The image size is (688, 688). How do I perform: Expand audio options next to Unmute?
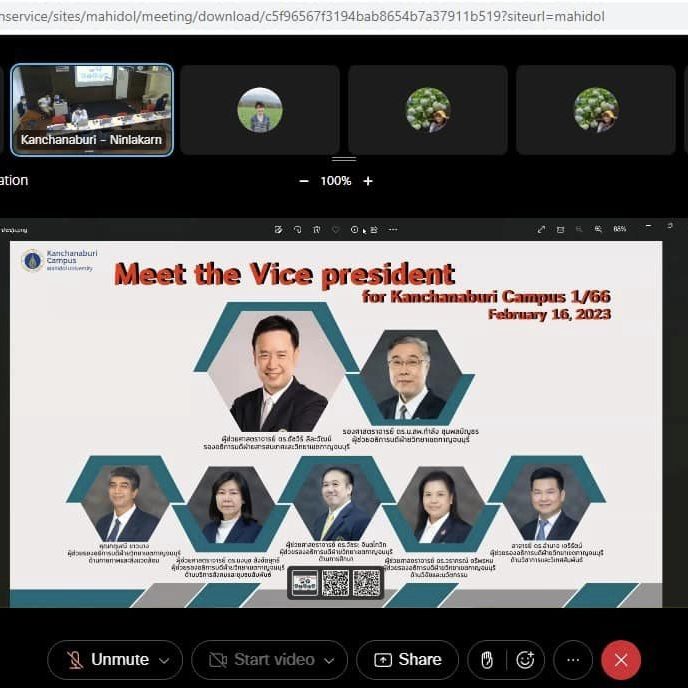[165, 660]
